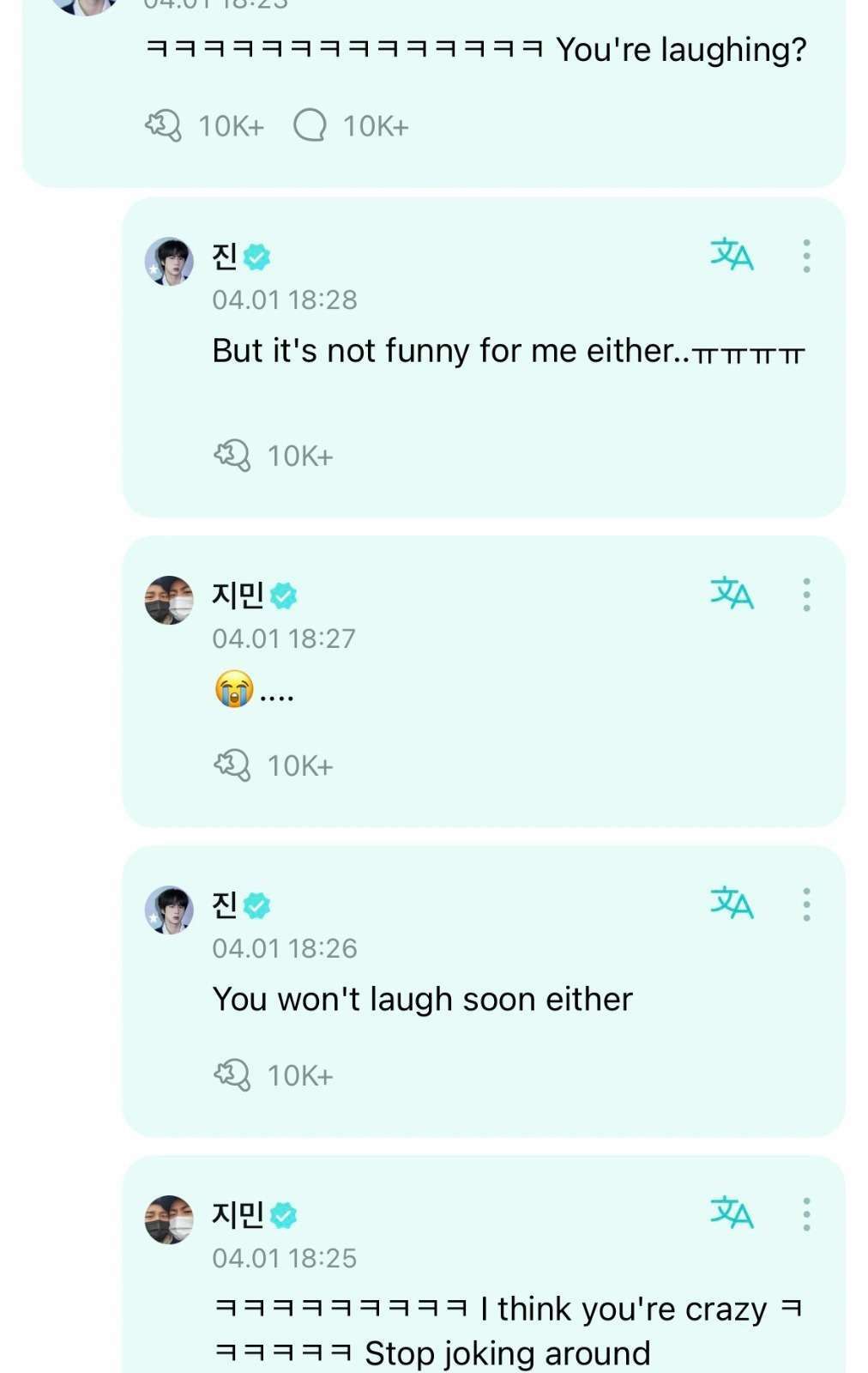The image size is (868, 1373).
Task: Translate 지민's 18:27 comment
Action: 732,594
